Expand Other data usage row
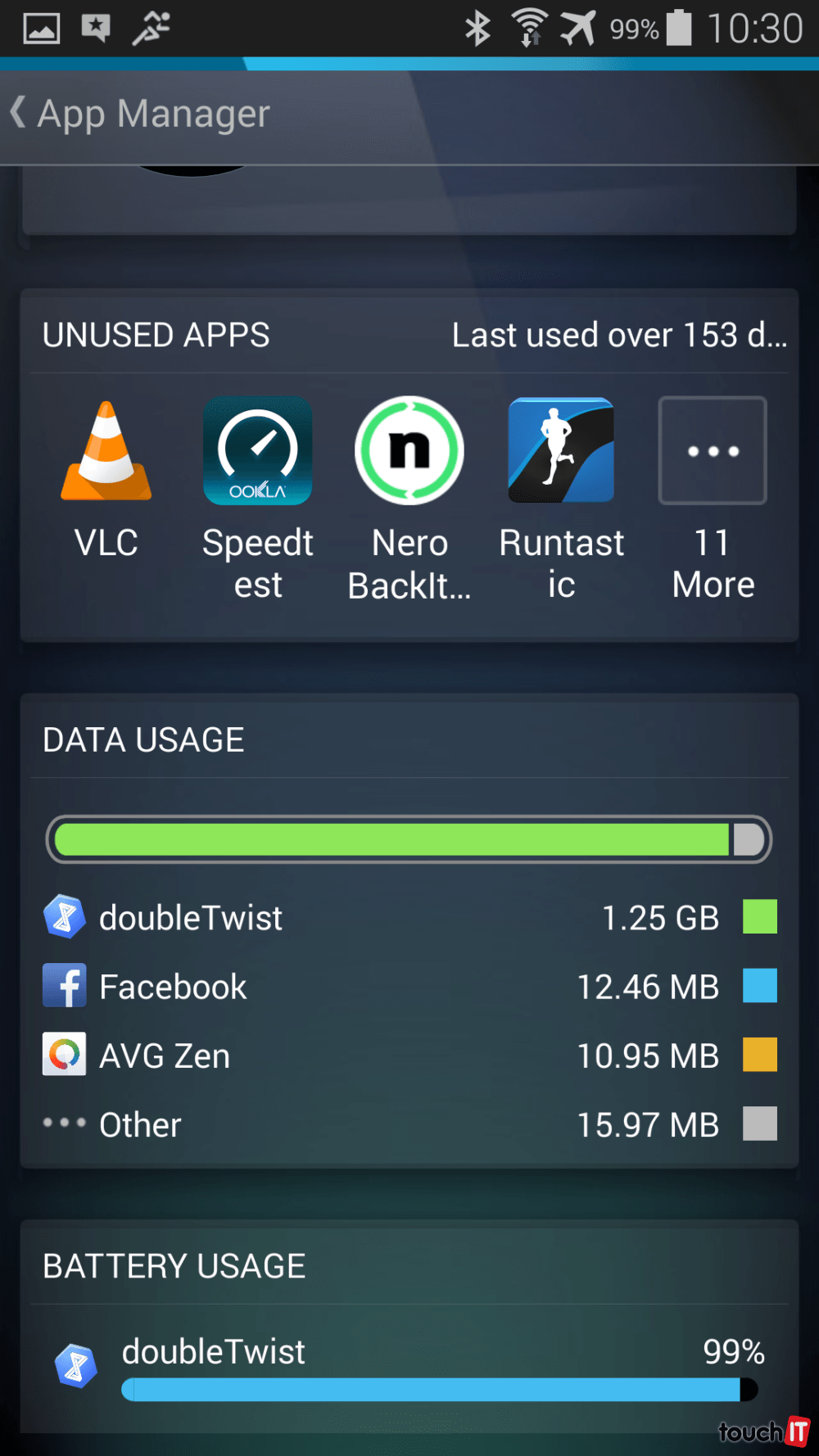Screen dimensions: 819x1456 point(409,1124)
